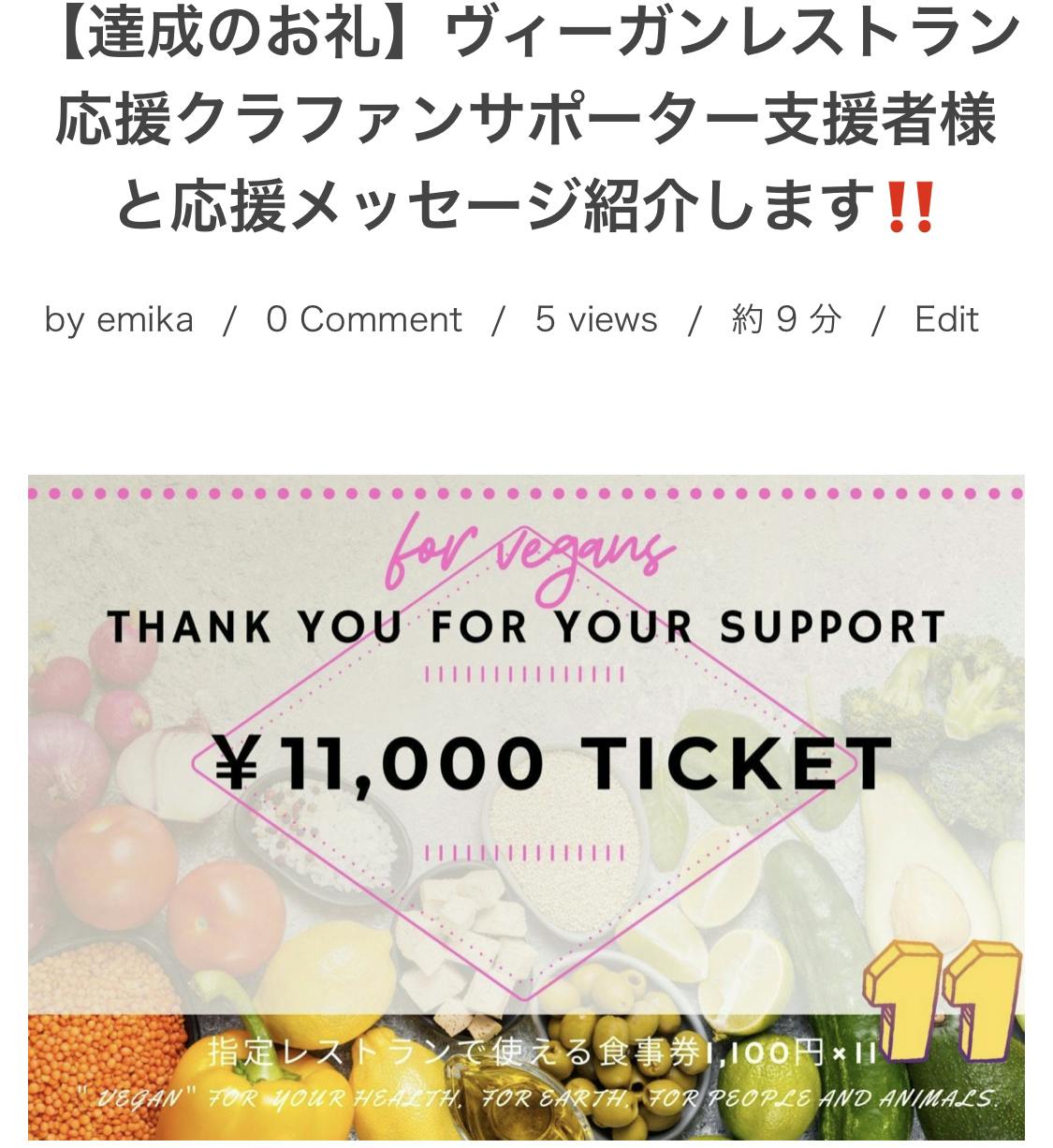This screenshot has width=1053, height=1148.
Task: Jump to the 0 Comment section
Action: point(363,319)
